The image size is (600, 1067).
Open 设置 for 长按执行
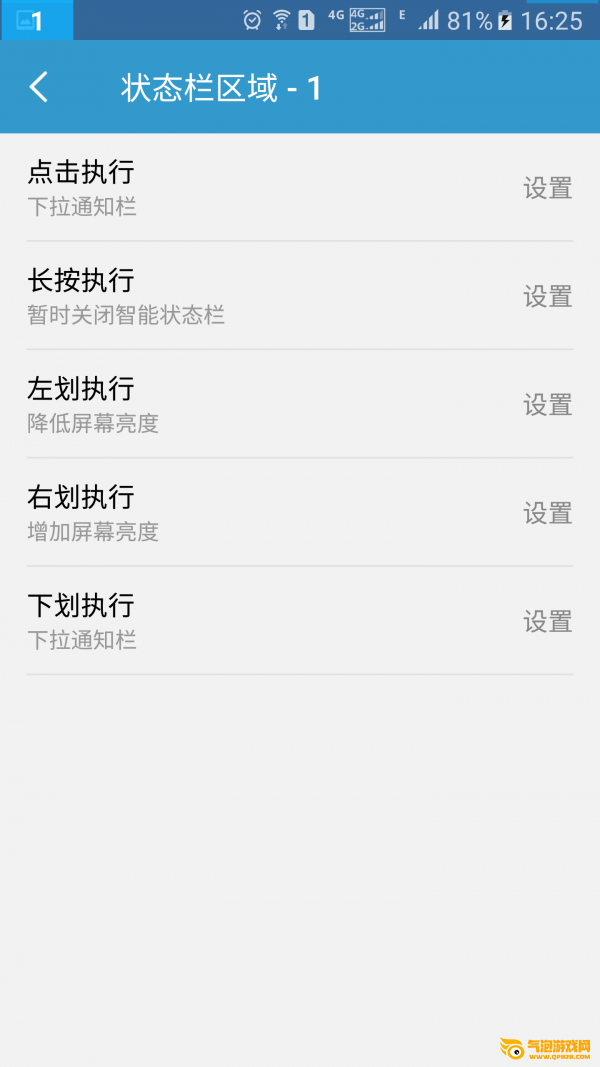pyautogui.click(x=548, y=297)
